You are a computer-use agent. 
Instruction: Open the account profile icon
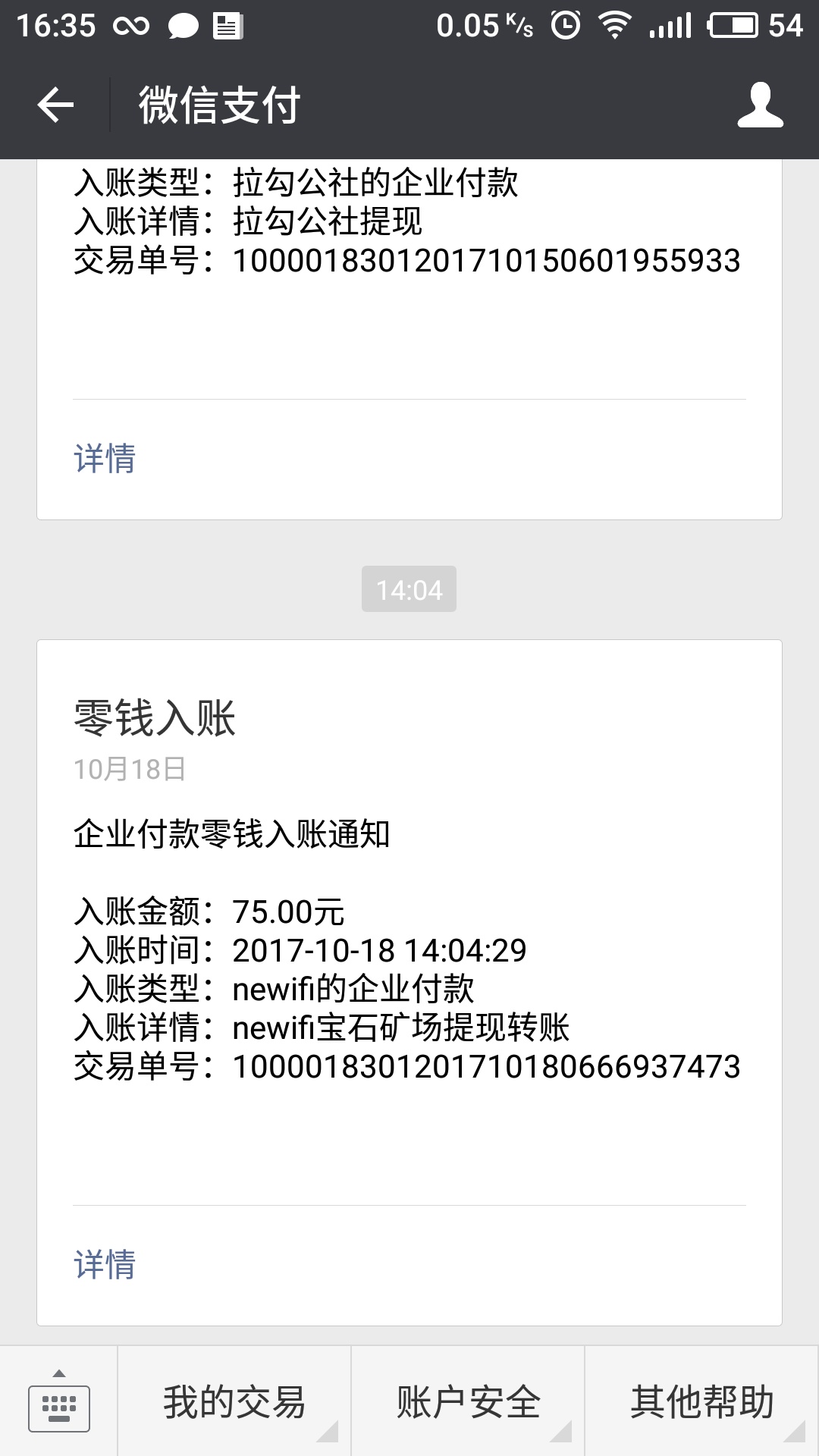tap(760, 105)
